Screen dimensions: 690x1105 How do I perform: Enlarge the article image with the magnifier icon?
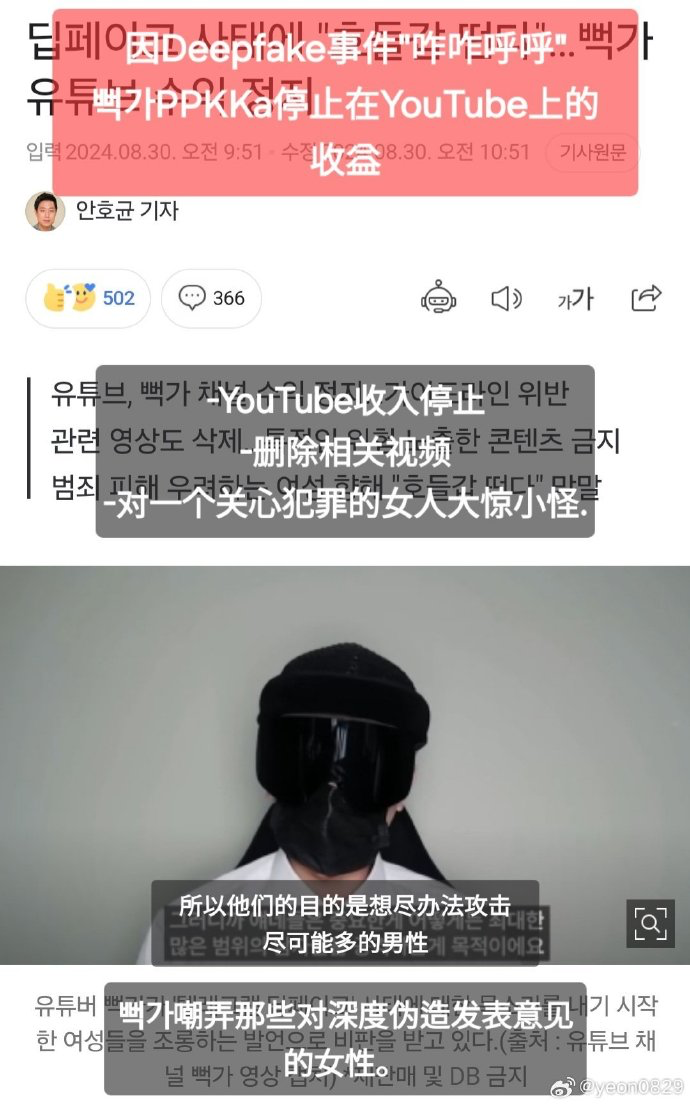(x=650, y=923)
